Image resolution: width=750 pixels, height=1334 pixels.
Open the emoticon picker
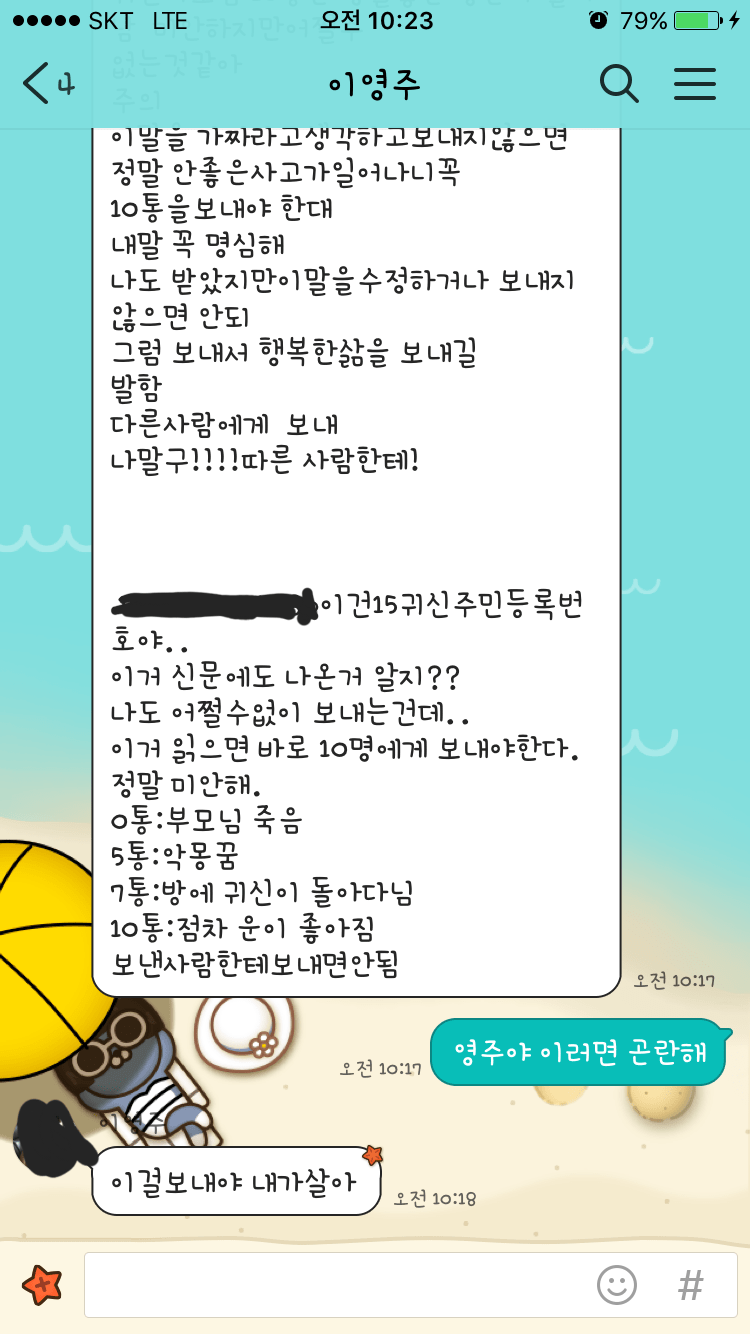click(617, 1284)
